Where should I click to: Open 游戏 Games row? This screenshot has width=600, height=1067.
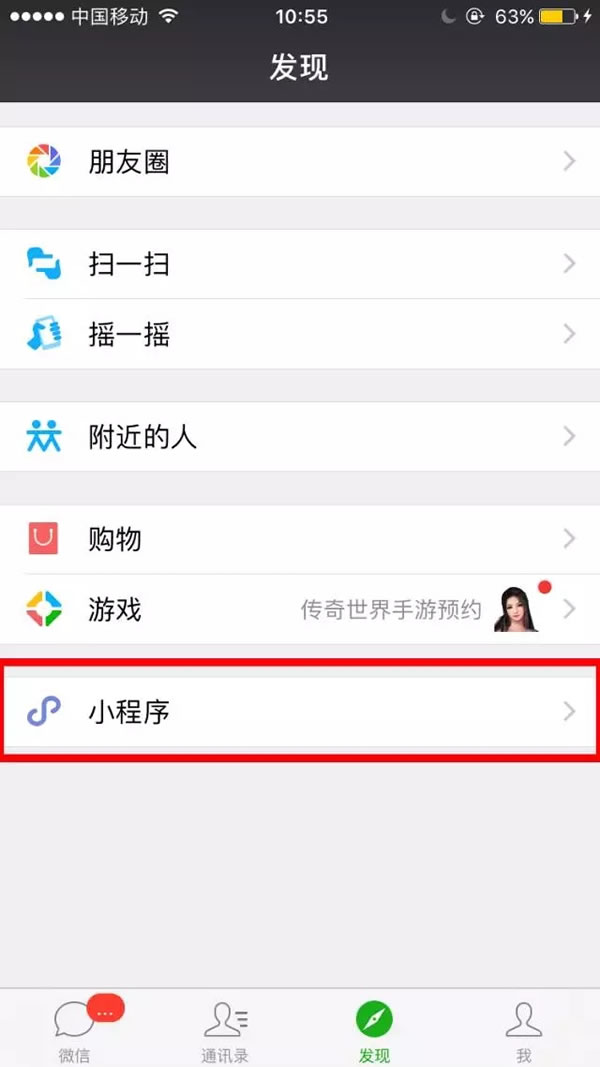[300, 609]
